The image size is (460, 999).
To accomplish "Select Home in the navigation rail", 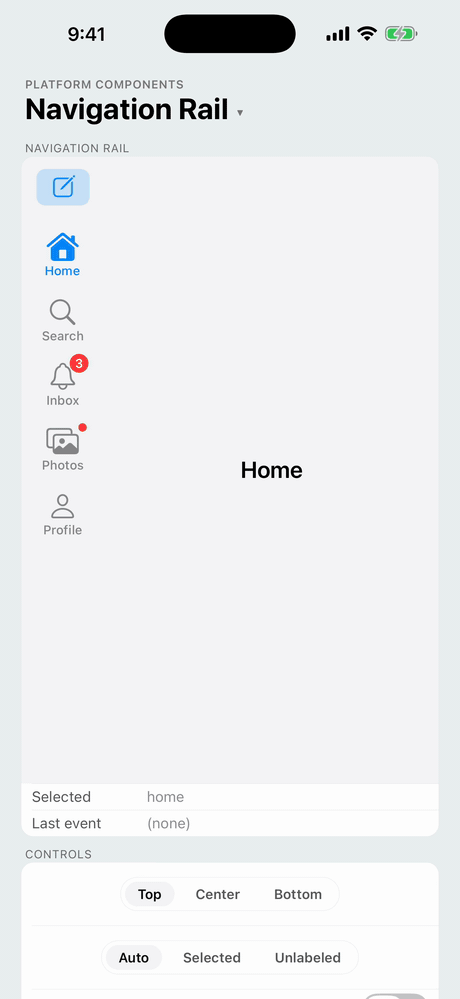I will (x=62, y=255).
